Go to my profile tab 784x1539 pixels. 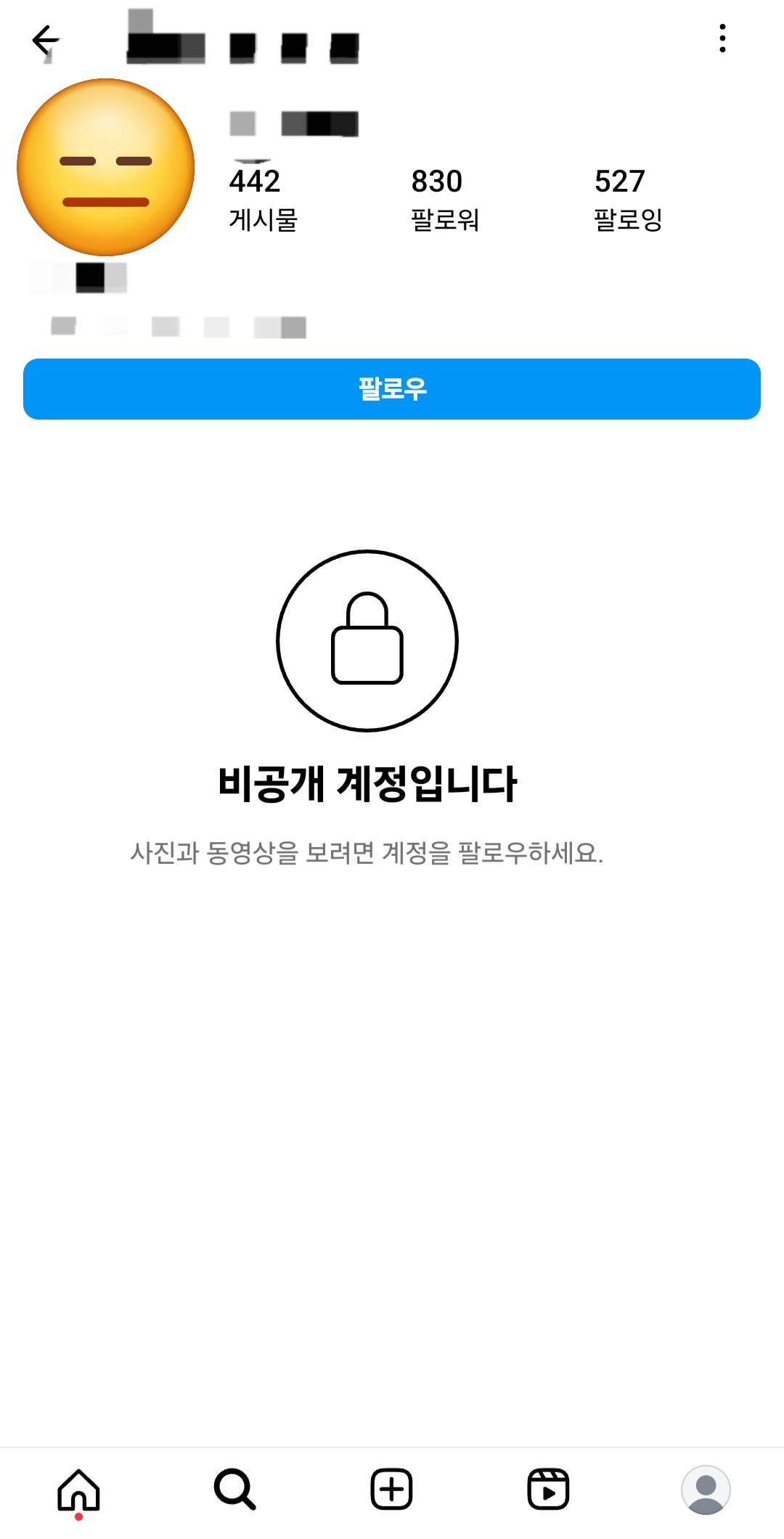coord(705,1490)
